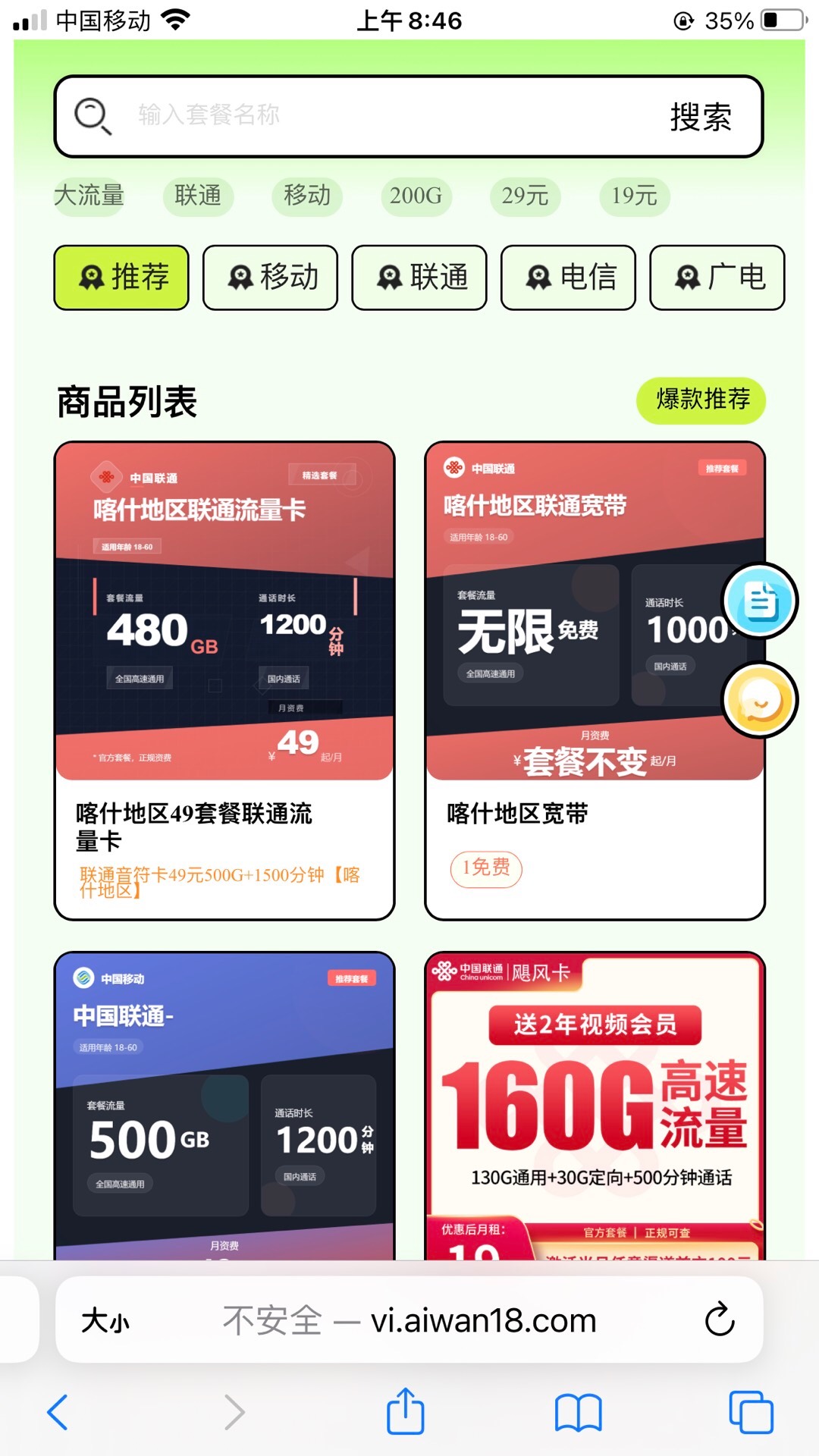Open the yellow floating chat icon

point(760,700)
